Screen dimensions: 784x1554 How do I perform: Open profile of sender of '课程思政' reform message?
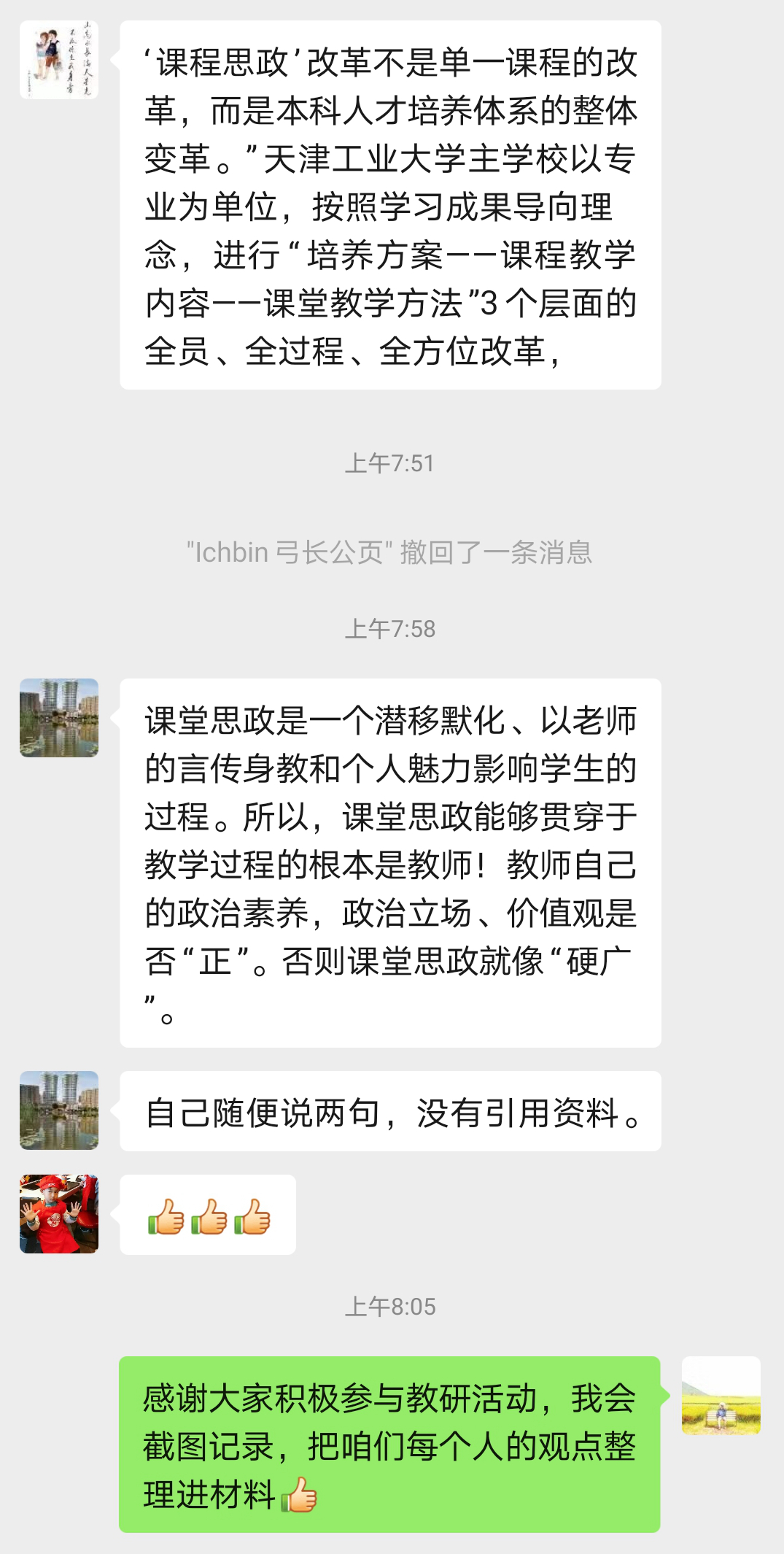coord(59,60)
